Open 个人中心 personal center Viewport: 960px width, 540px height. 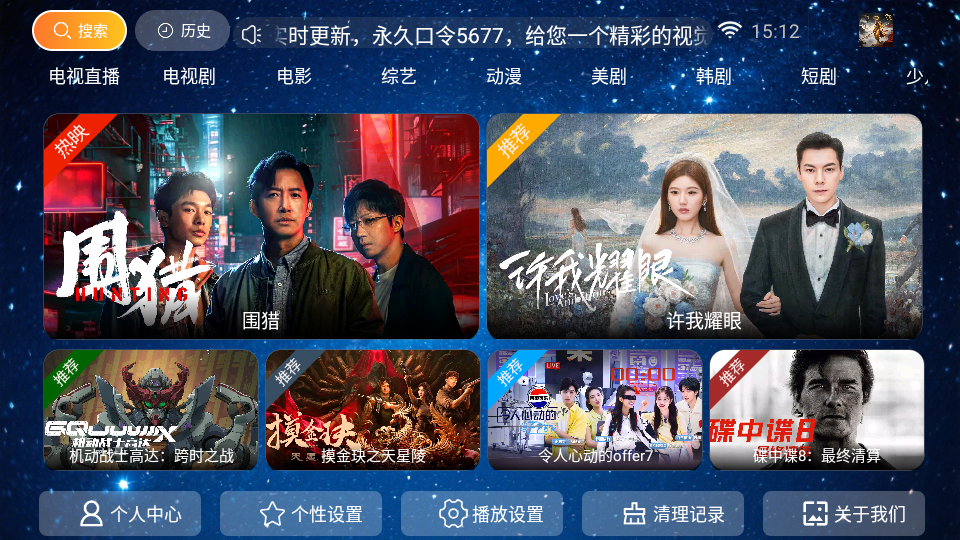tap(120, 514)
